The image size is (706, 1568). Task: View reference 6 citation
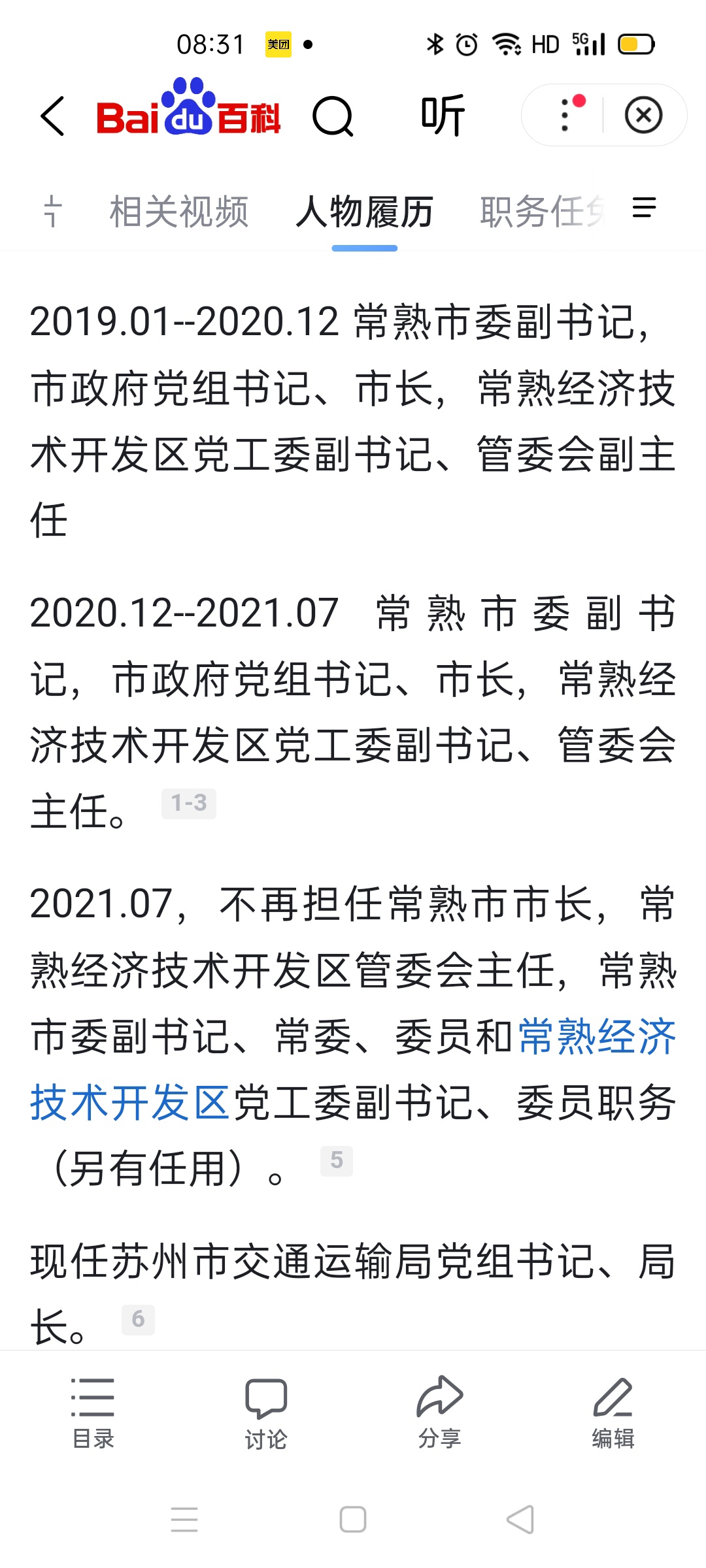point(138,1319)
